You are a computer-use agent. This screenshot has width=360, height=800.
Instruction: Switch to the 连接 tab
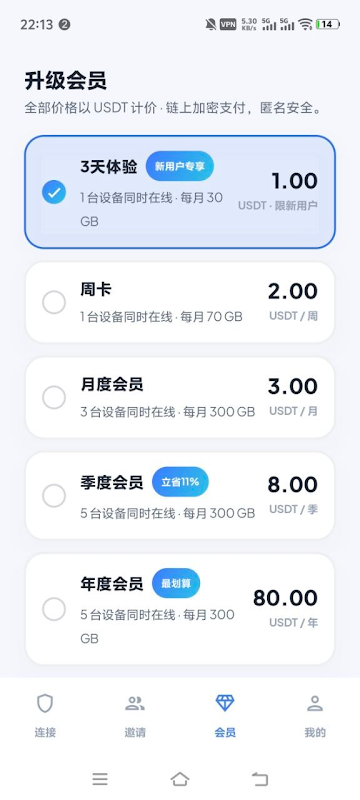coord(45,715)
